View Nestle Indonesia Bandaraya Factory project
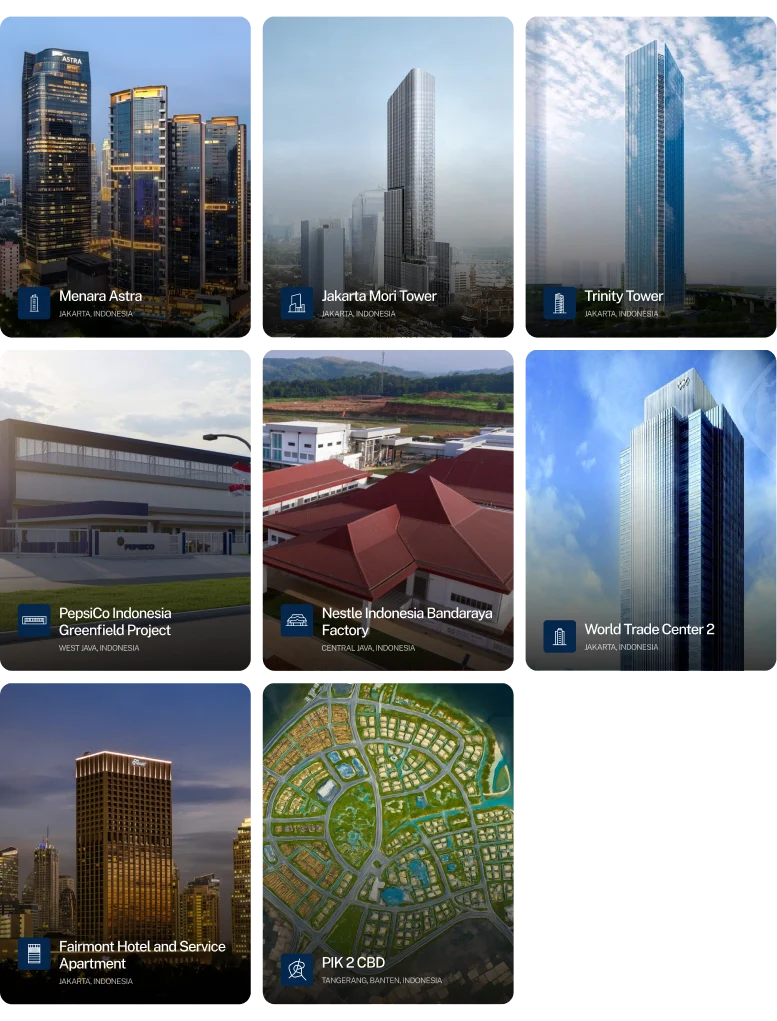 (388, 508)
